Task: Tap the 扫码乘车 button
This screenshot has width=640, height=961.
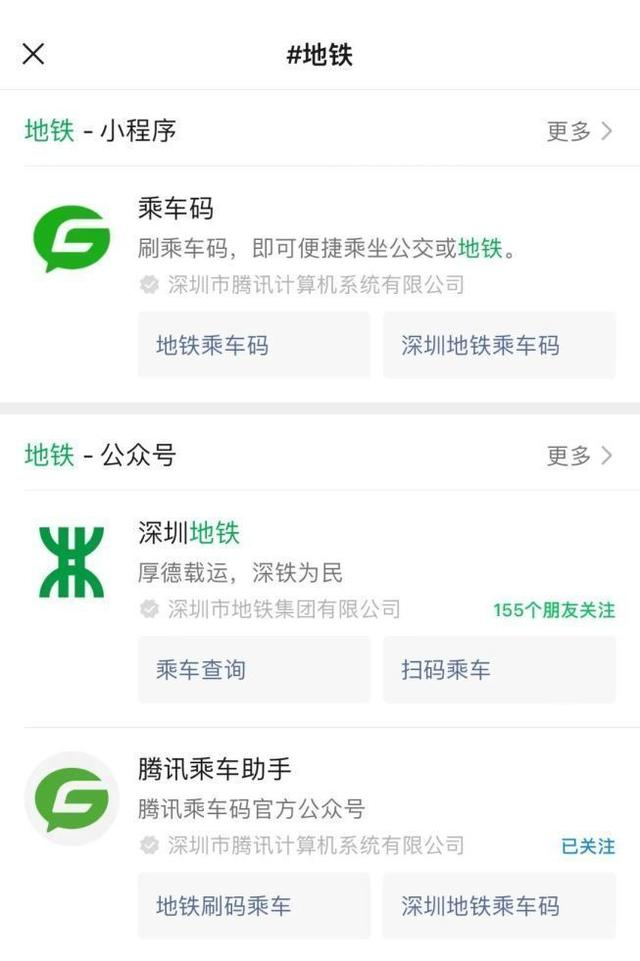Action: (x=498, y=670)
